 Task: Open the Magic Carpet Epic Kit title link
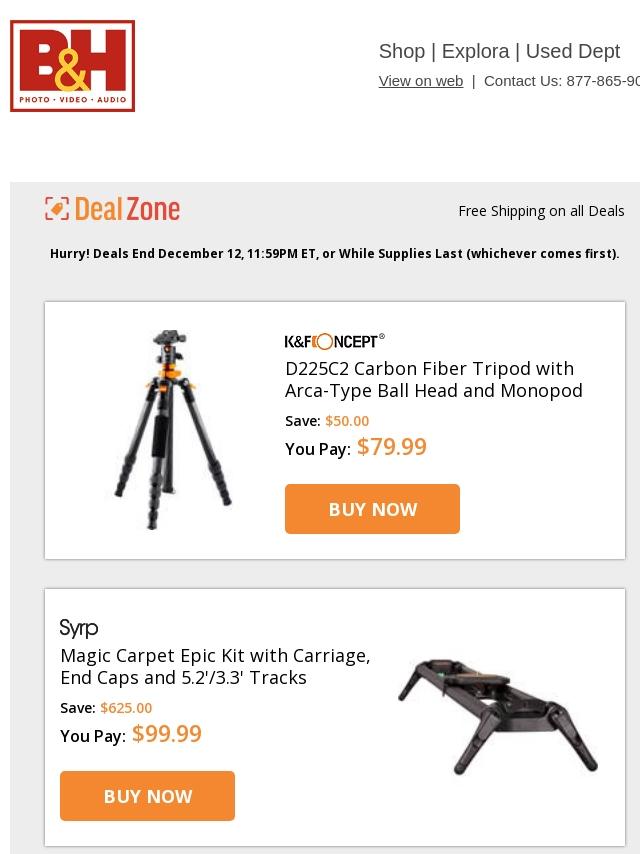click(215, 667)
